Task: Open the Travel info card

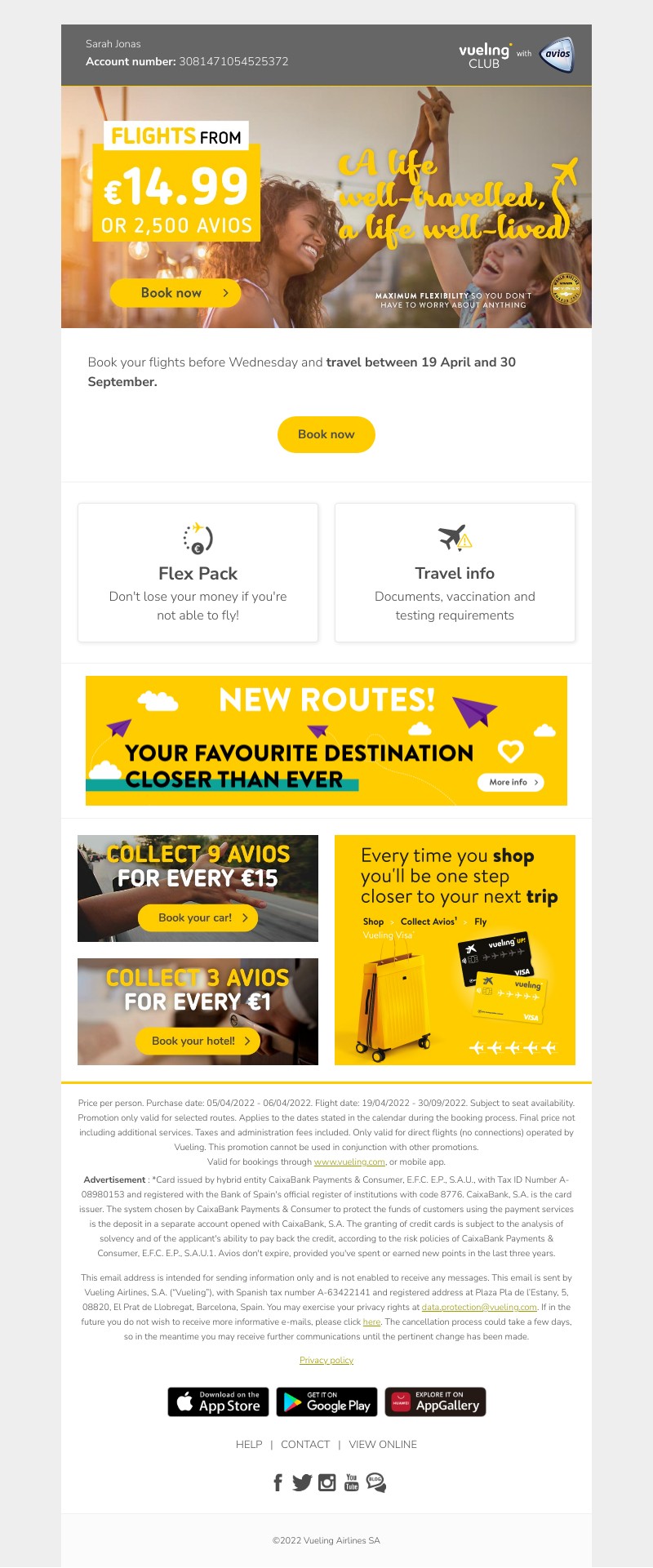Action: point(455,573)
